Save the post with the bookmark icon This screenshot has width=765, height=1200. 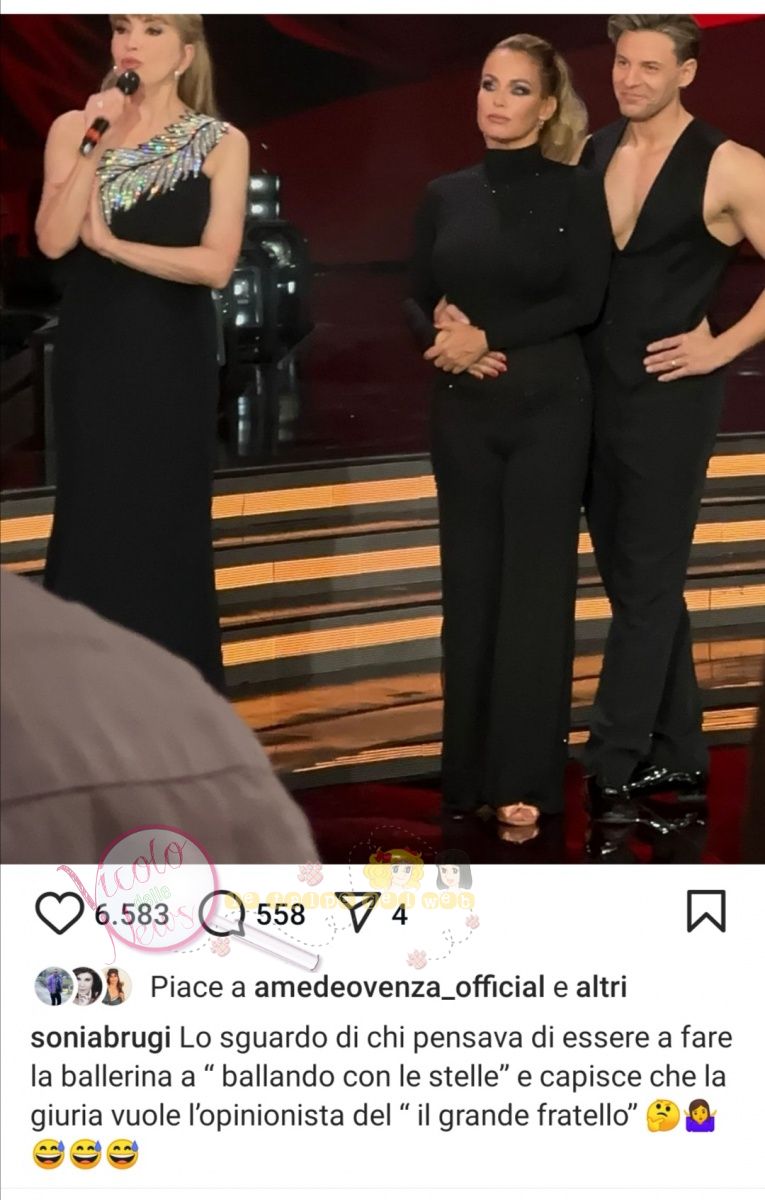[x=705, y=911]
